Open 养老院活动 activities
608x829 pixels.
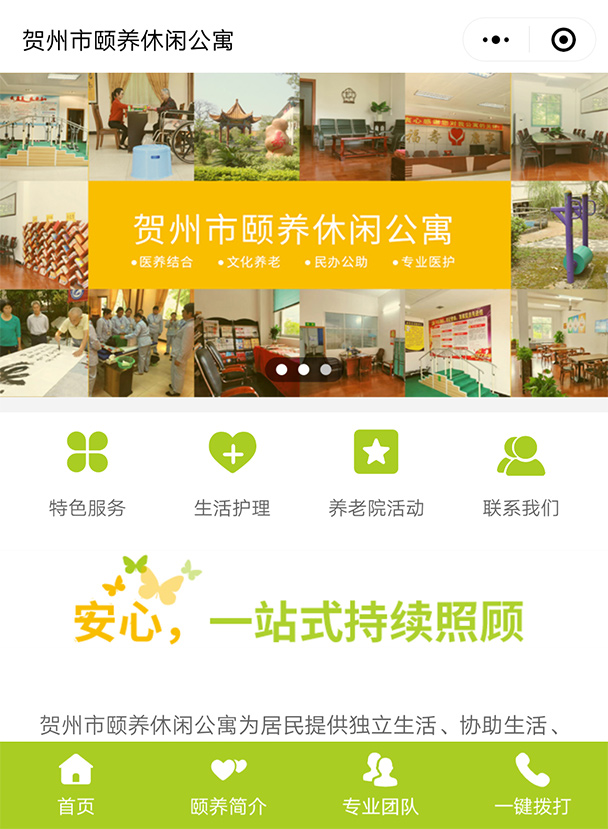[376, 473]
